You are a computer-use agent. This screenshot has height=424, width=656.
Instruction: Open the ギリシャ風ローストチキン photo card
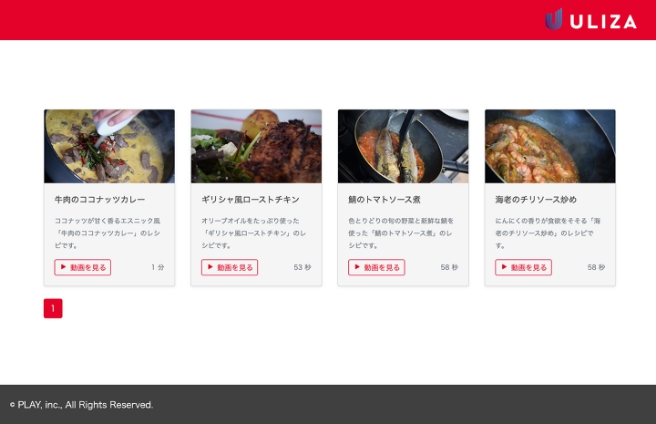[x=256, y=146]
